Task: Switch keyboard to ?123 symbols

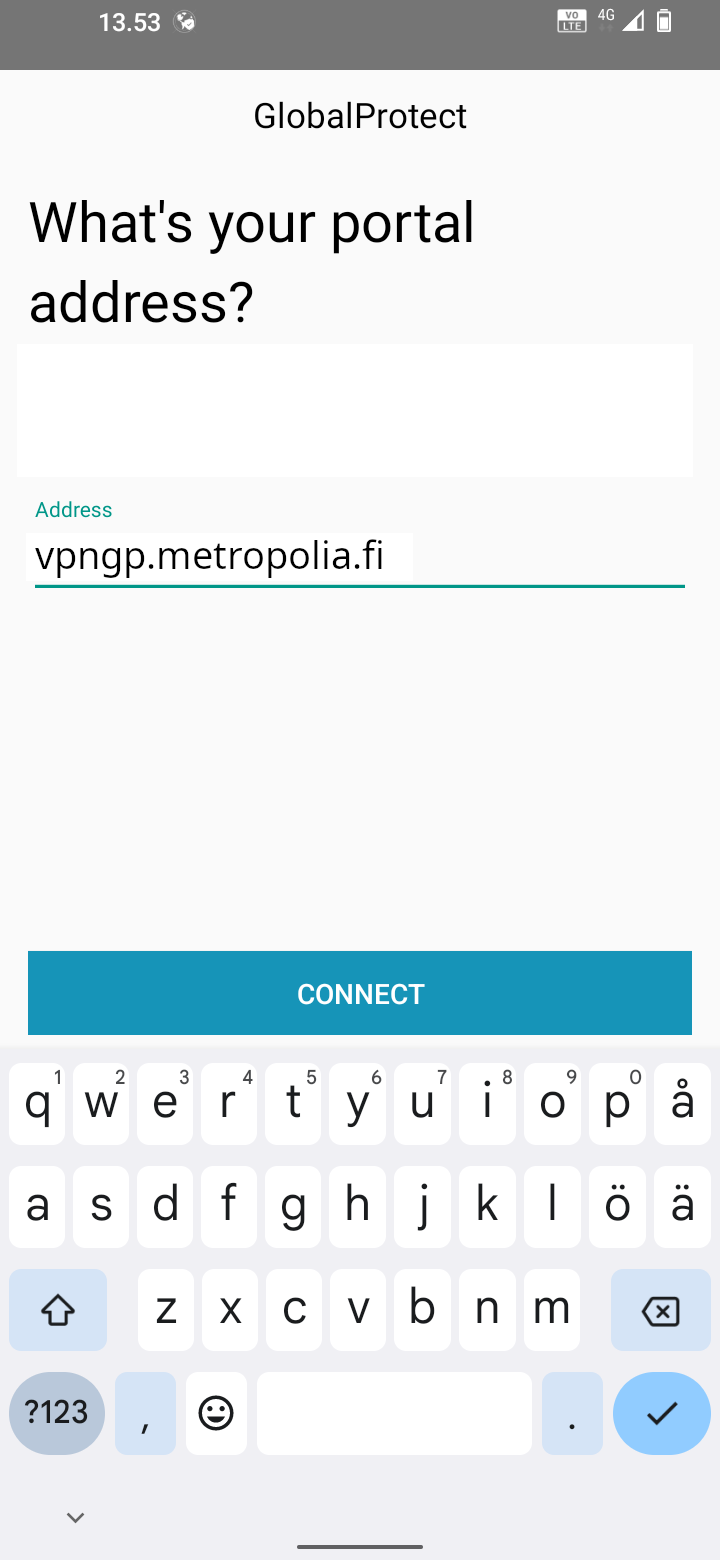Action: click(57, 1413)
